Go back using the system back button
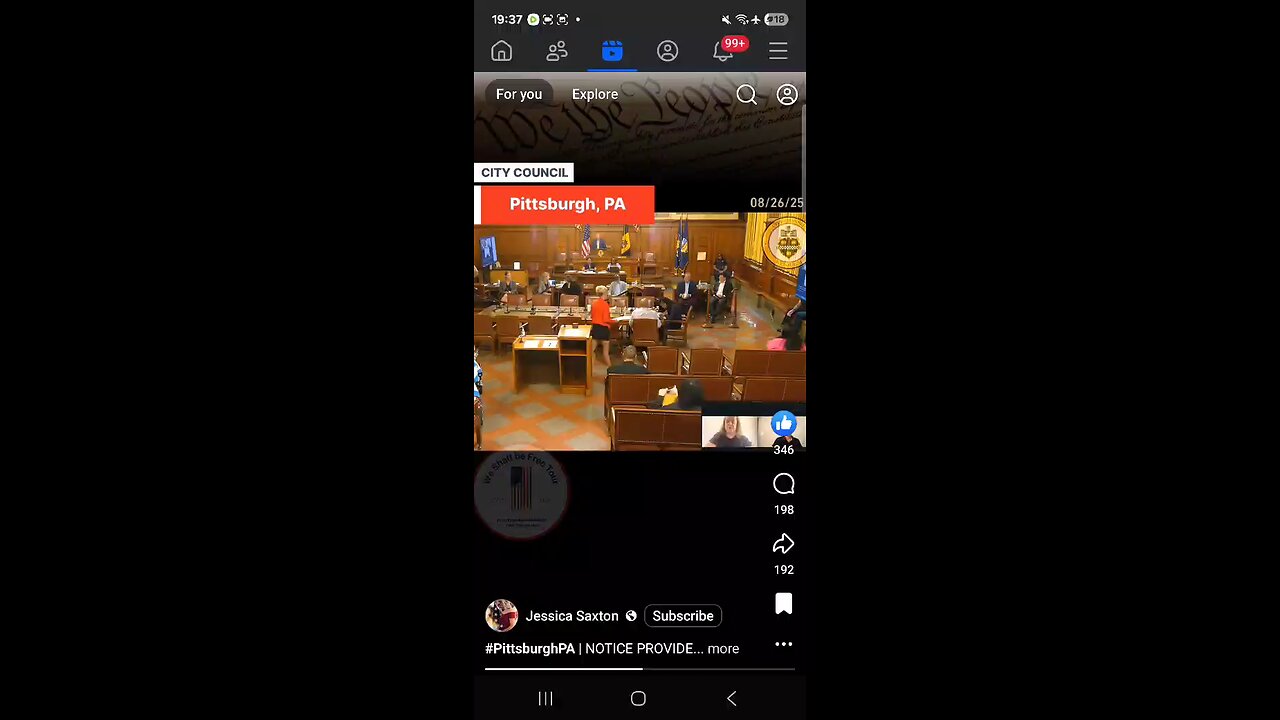This screenshot has width=1280, height=720. pyautogui.click(x=731, y=699)
